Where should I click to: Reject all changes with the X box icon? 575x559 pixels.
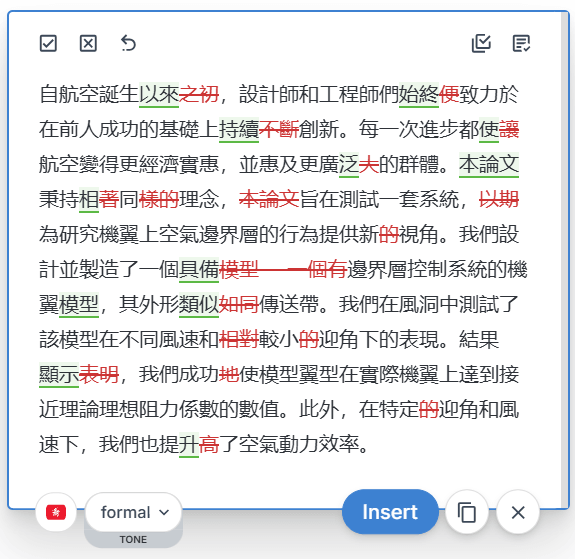(x=88, y=43)
